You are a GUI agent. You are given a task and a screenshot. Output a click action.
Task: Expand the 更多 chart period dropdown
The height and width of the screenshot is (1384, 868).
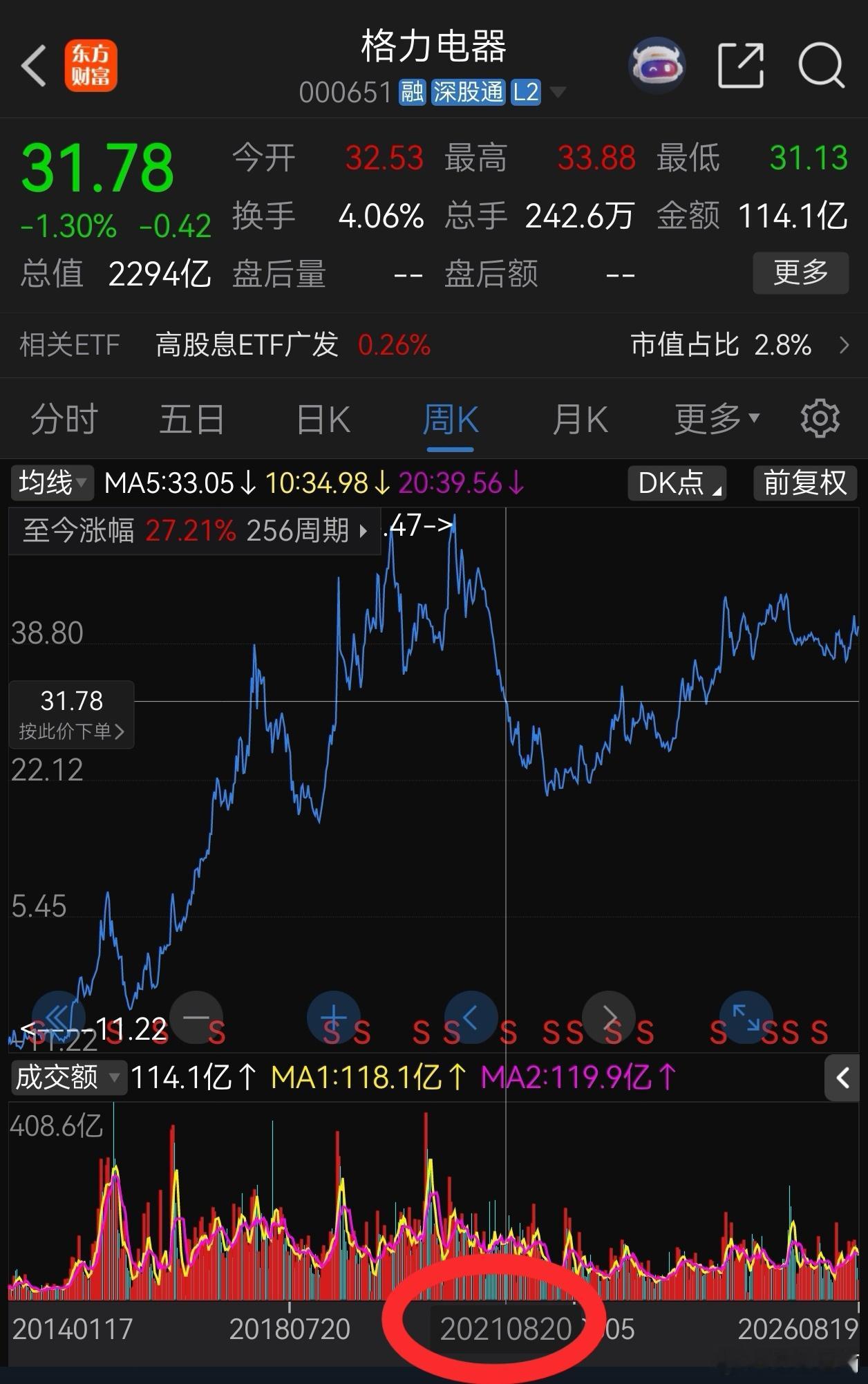[x=717, y=419]
